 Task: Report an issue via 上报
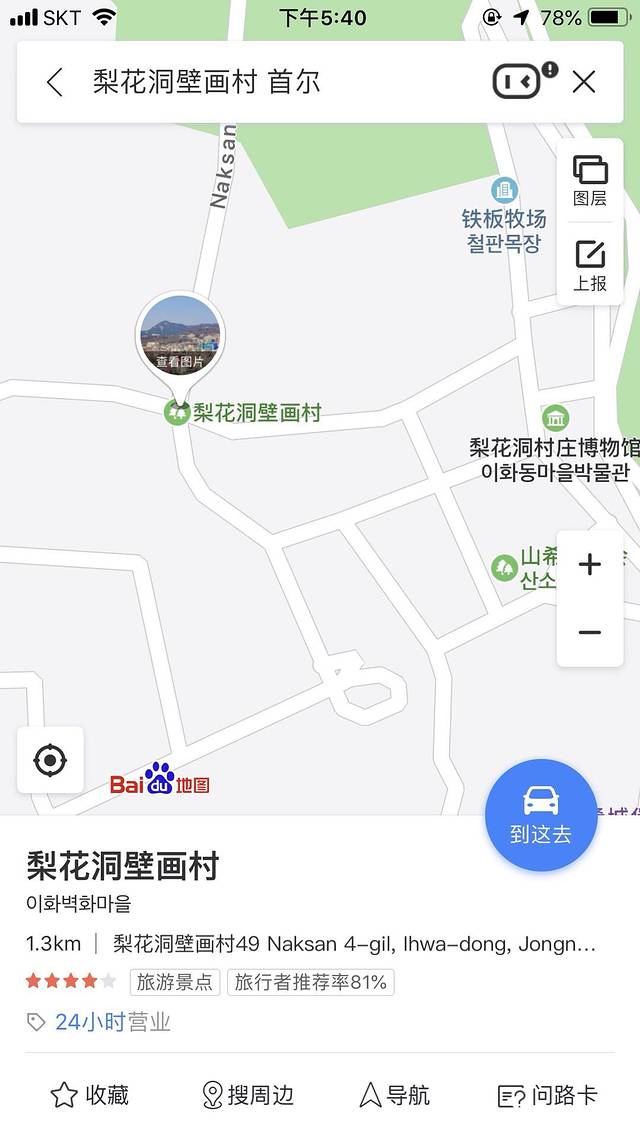(590, 266)
